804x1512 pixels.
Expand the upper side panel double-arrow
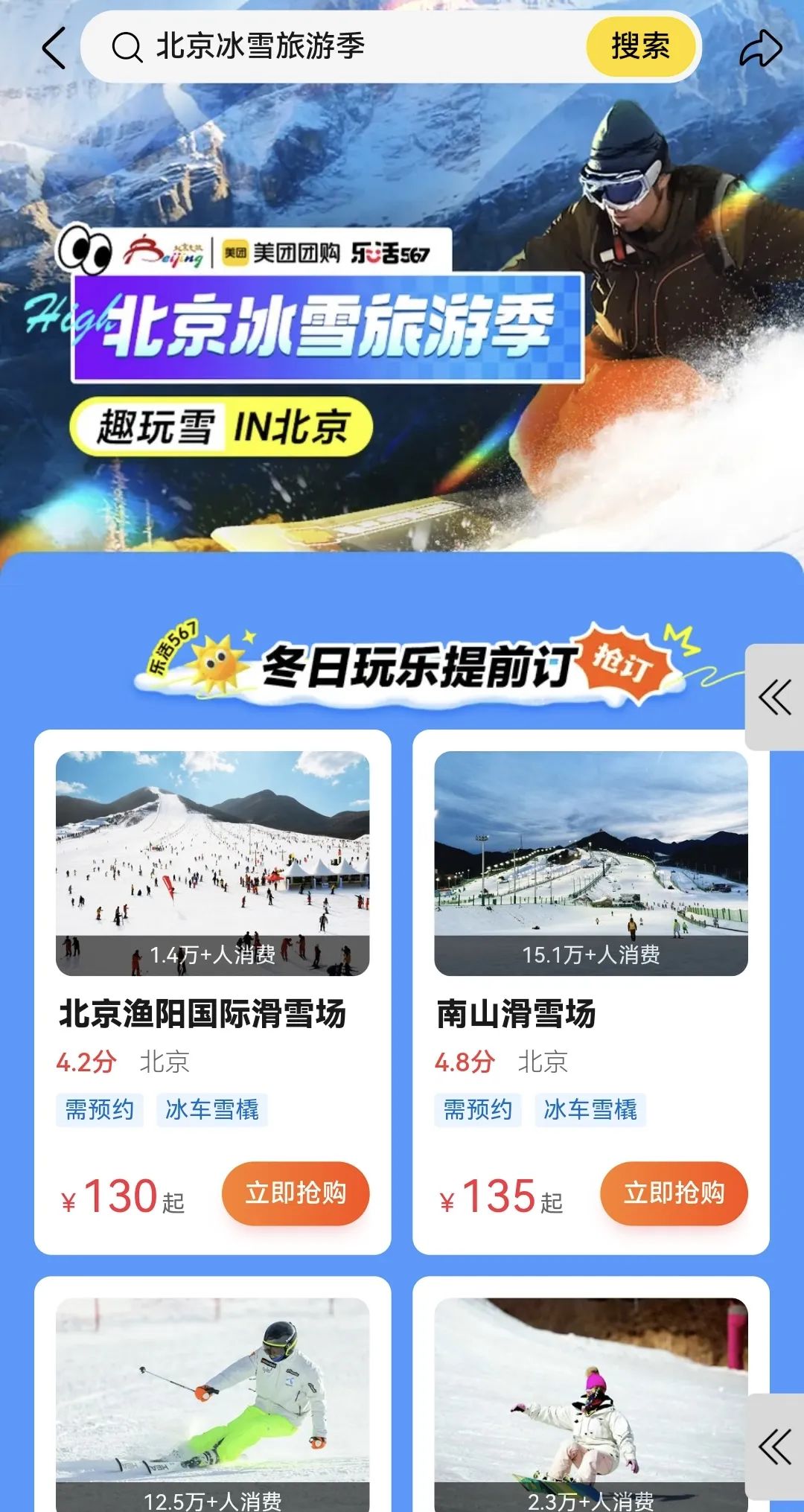tap(775, 698)
